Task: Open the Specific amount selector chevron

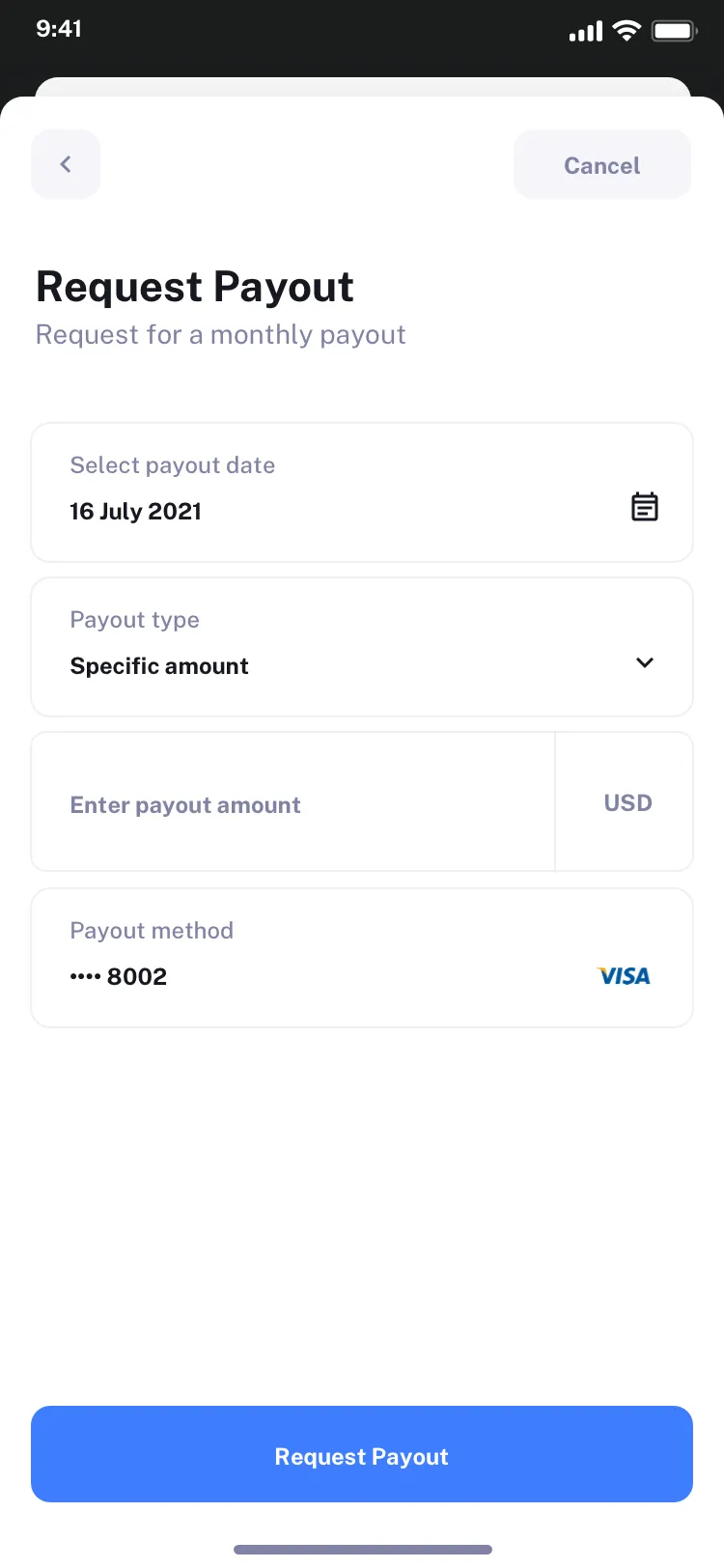Action: [x=644, y=663]
